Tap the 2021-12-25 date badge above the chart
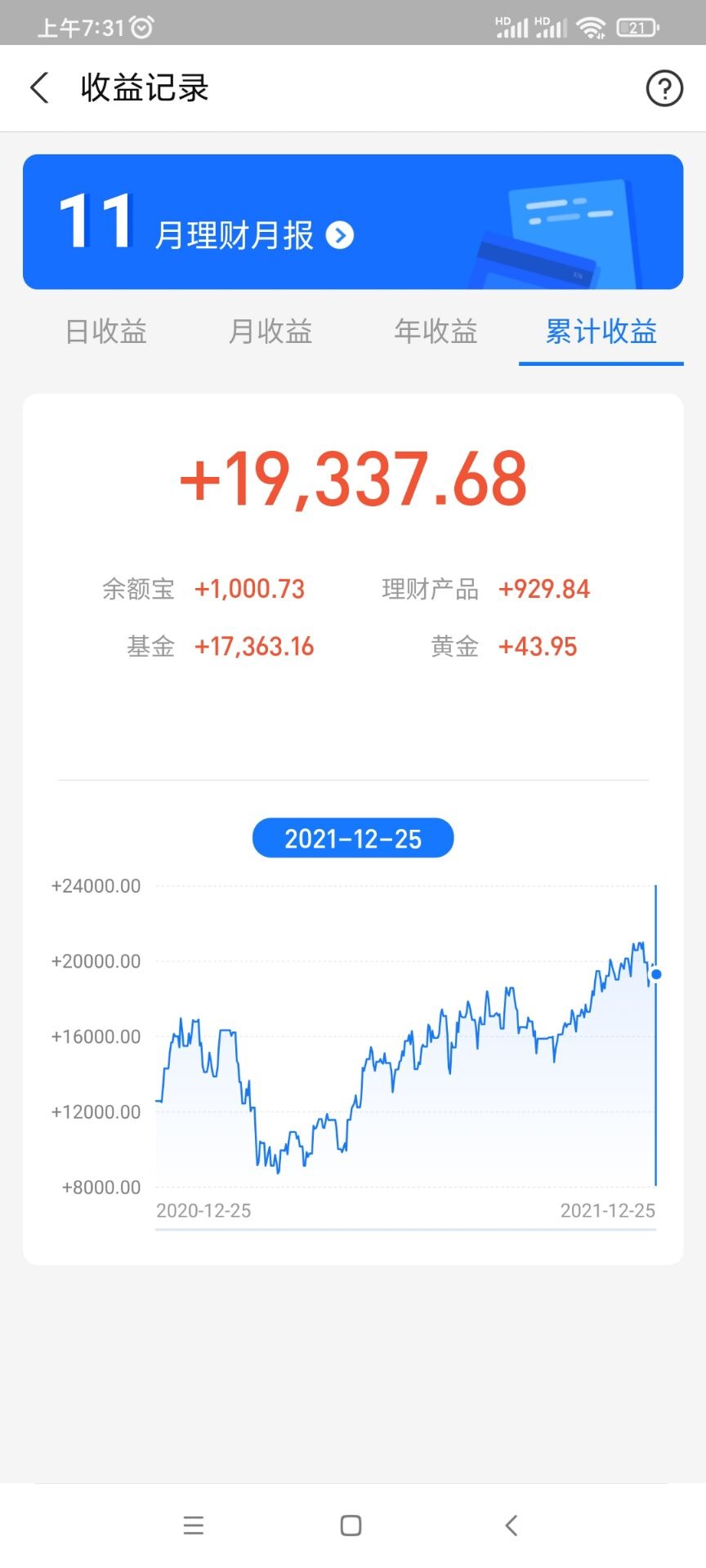 352,837
